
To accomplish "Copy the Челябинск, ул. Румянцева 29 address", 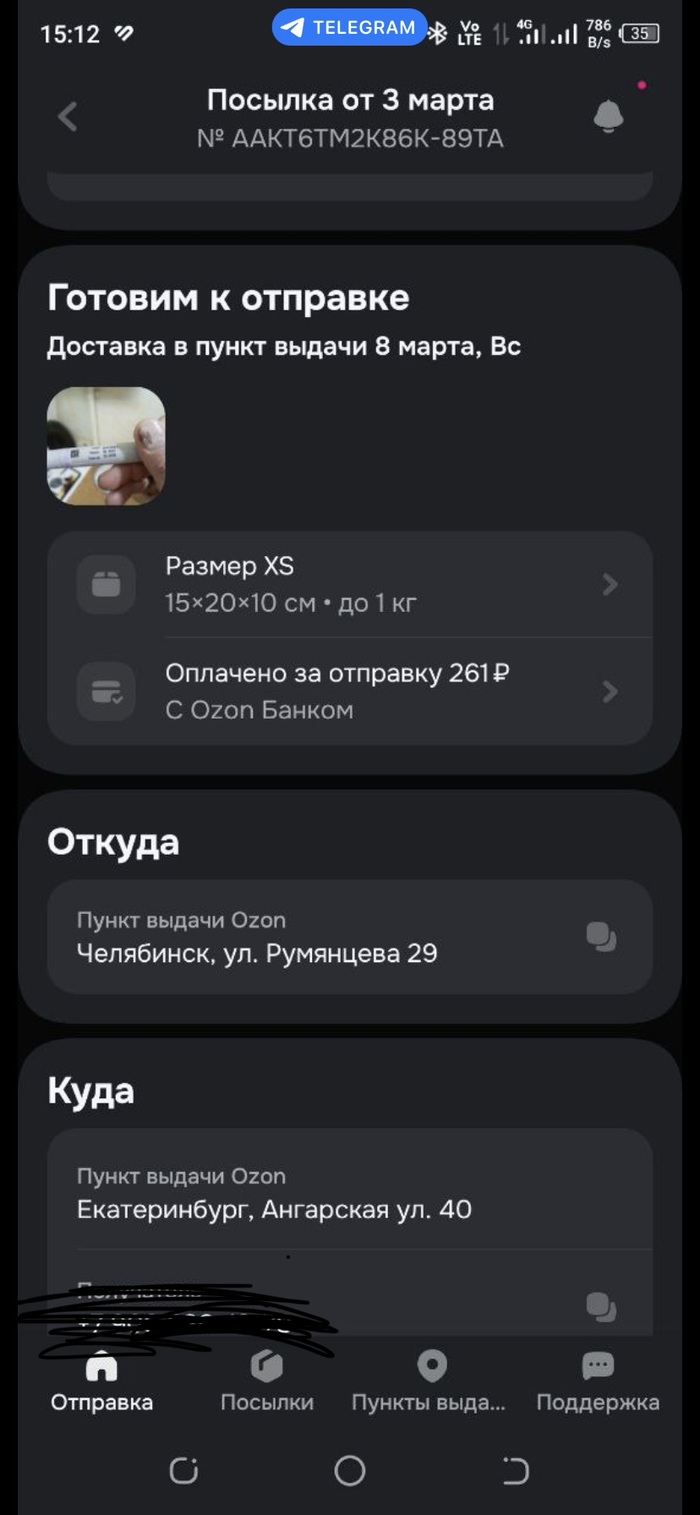I will [600, 937].
